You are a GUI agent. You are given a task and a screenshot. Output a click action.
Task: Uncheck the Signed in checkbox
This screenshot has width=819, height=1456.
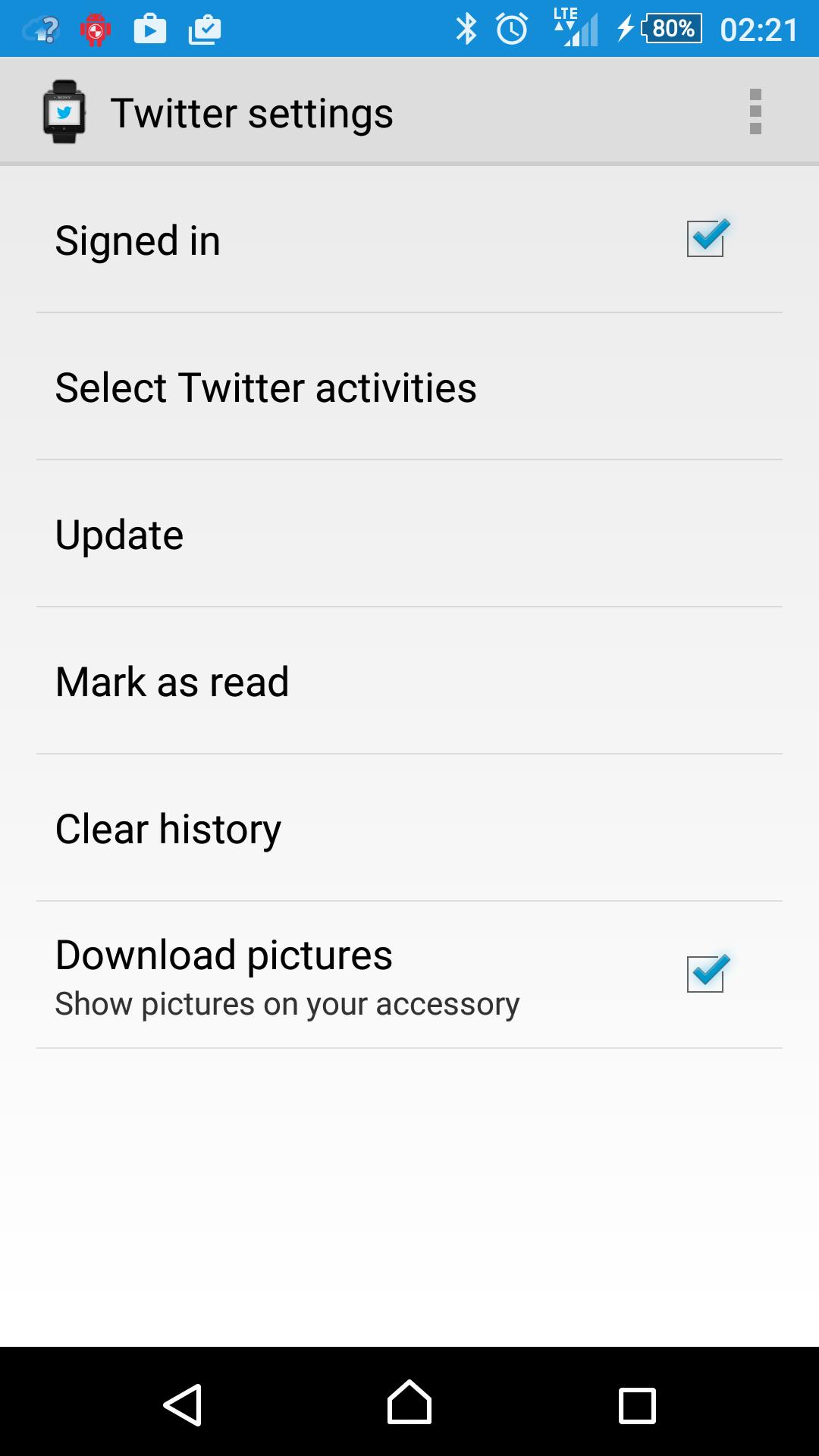(705, 239)
